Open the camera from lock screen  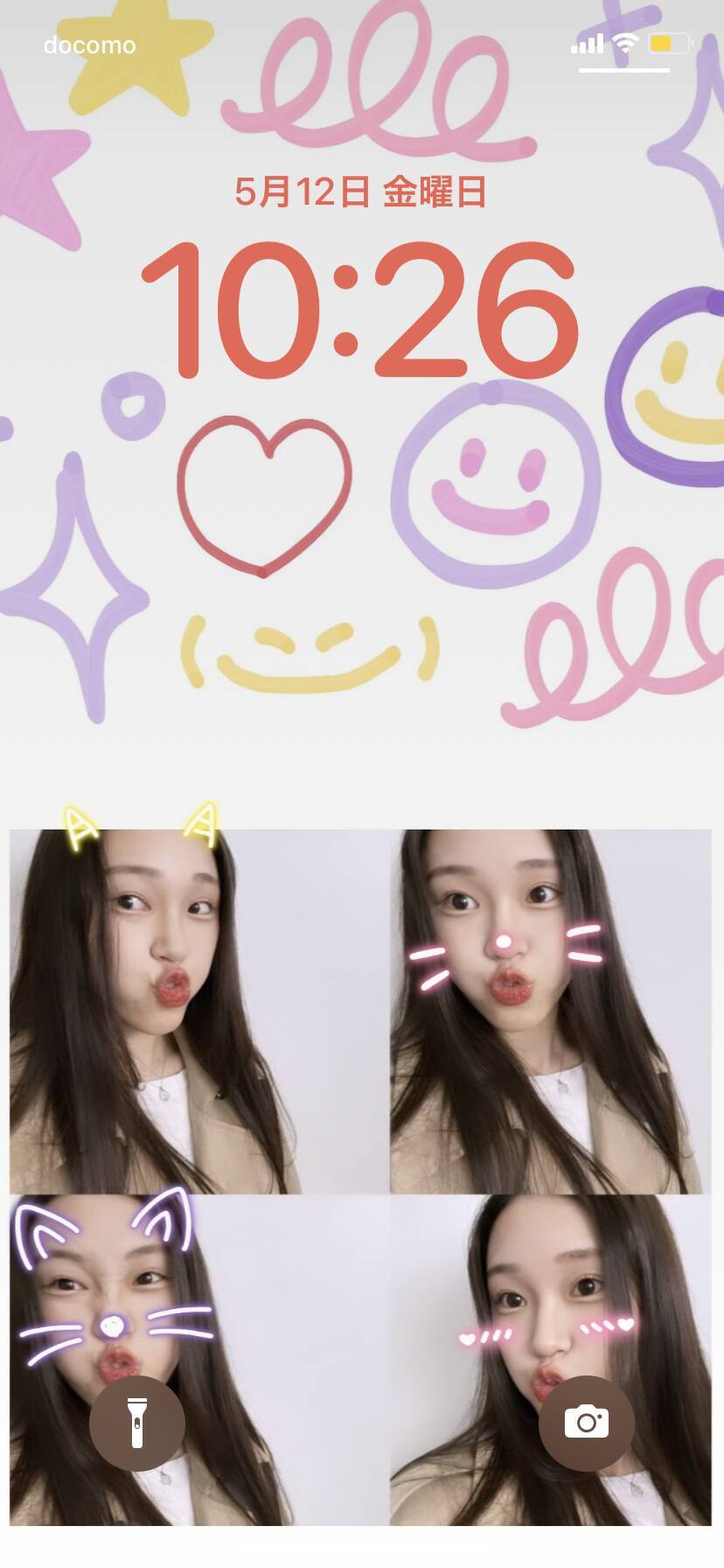[x=586, y=1423]
